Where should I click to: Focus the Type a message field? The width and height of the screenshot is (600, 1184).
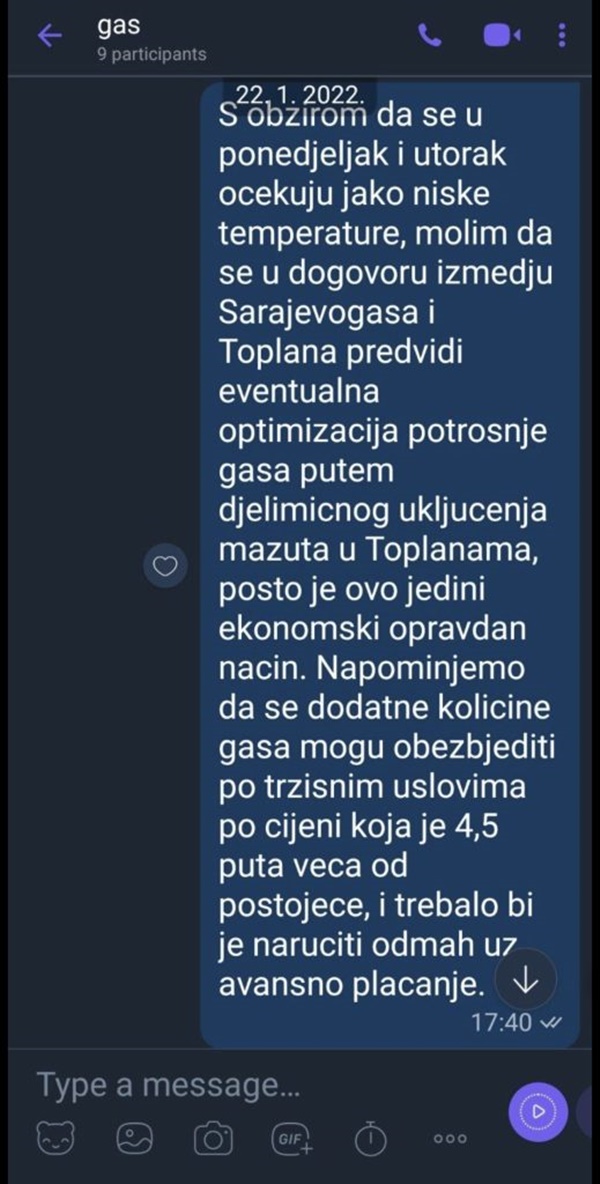pyautogui.click(x=257, y=1086)
